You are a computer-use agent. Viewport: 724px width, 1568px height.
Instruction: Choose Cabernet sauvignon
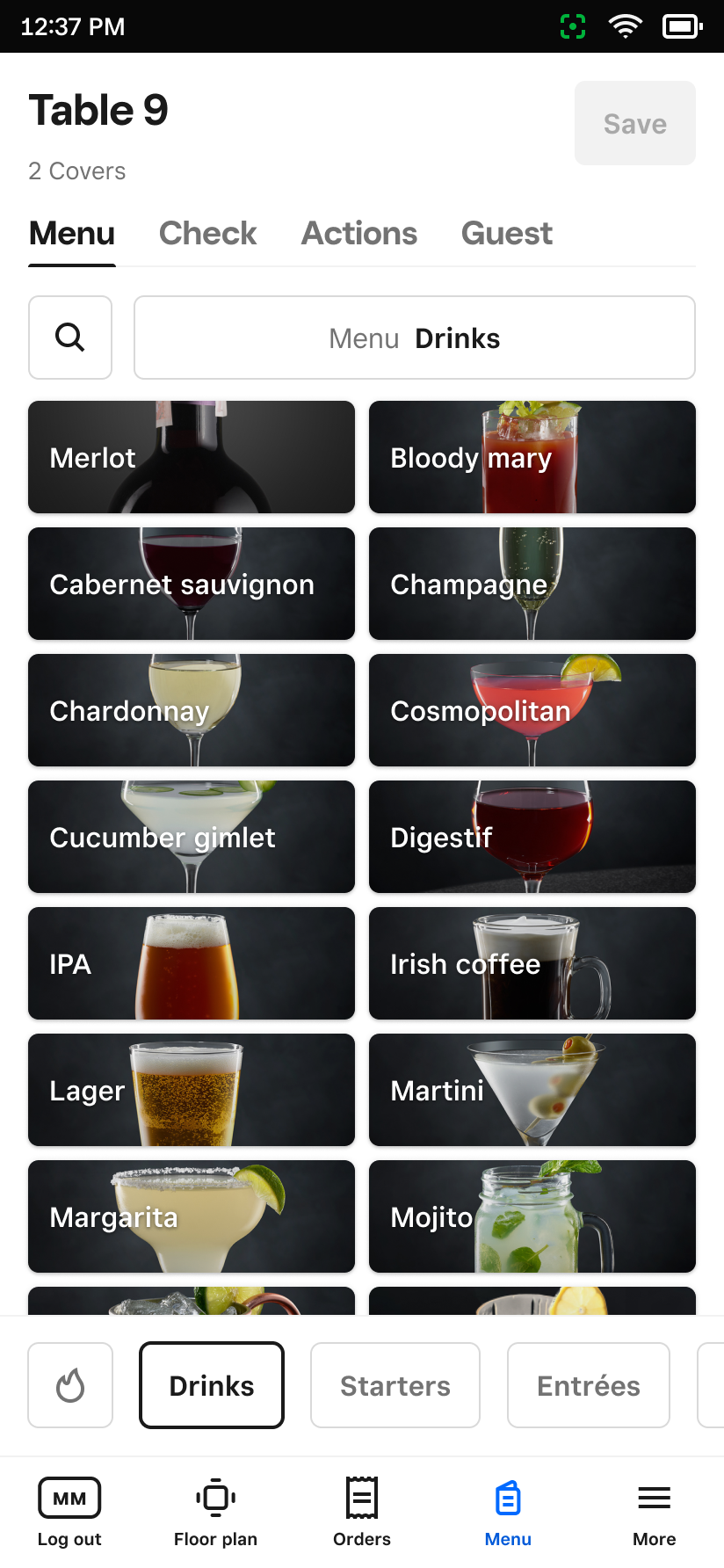pos(192,584)
